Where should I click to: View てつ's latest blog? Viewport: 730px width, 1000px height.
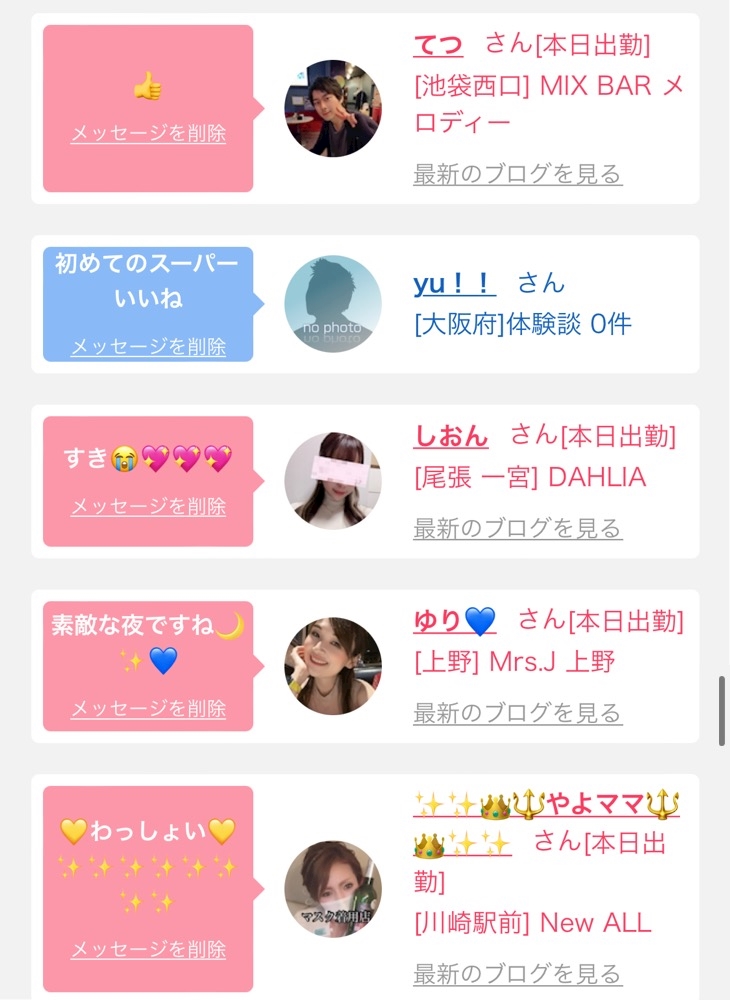tap(518, 173)
